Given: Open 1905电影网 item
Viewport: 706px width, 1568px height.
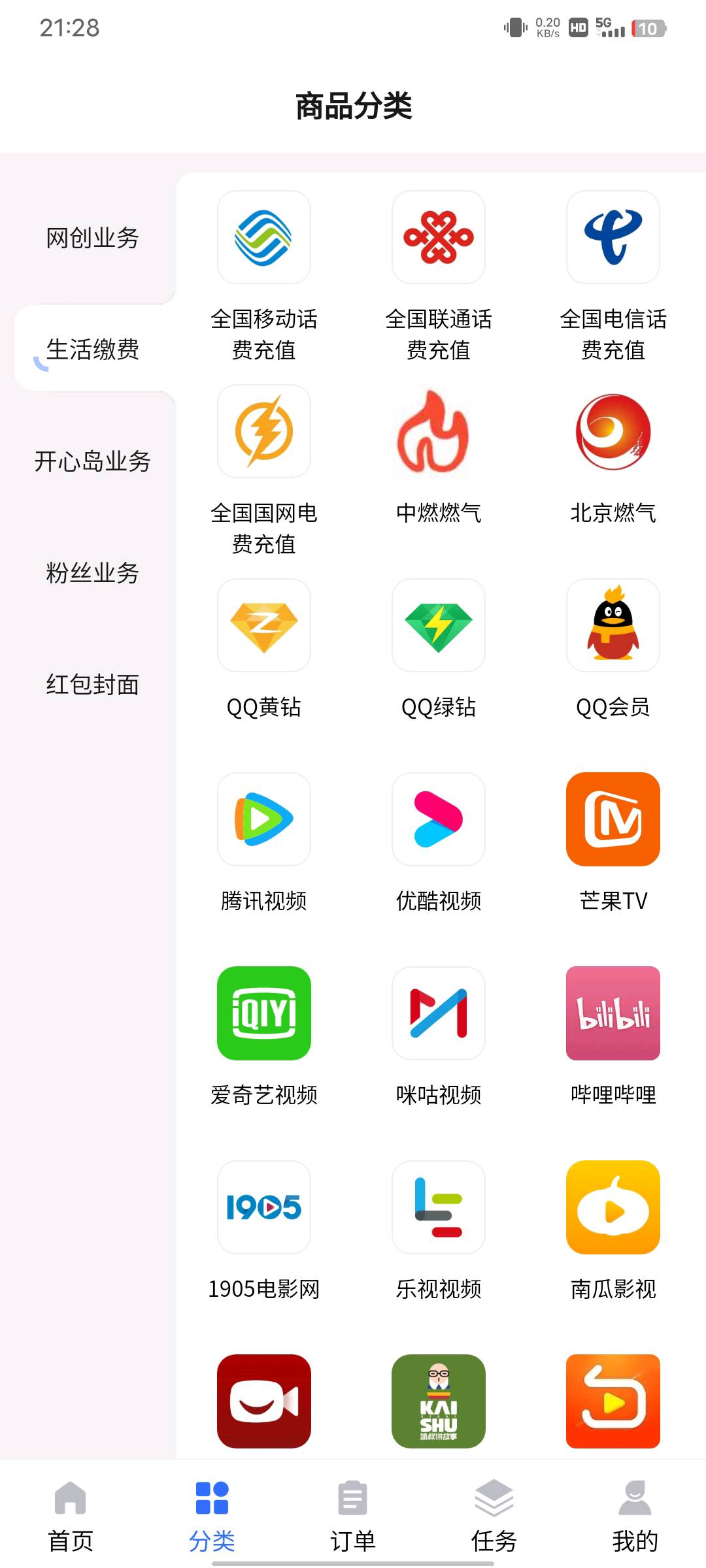Looking at the screenshot, I should click(264, 1232).
